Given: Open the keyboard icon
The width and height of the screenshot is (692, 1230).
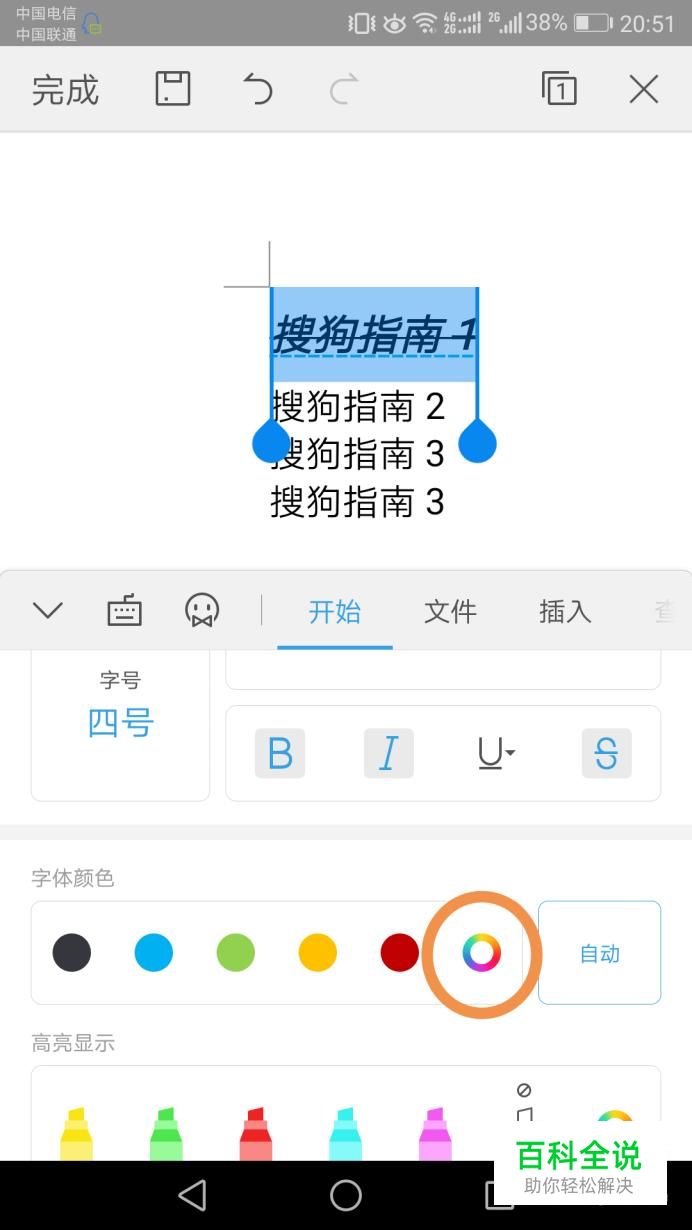Looking at the screenshot, I should coord(125,610).
